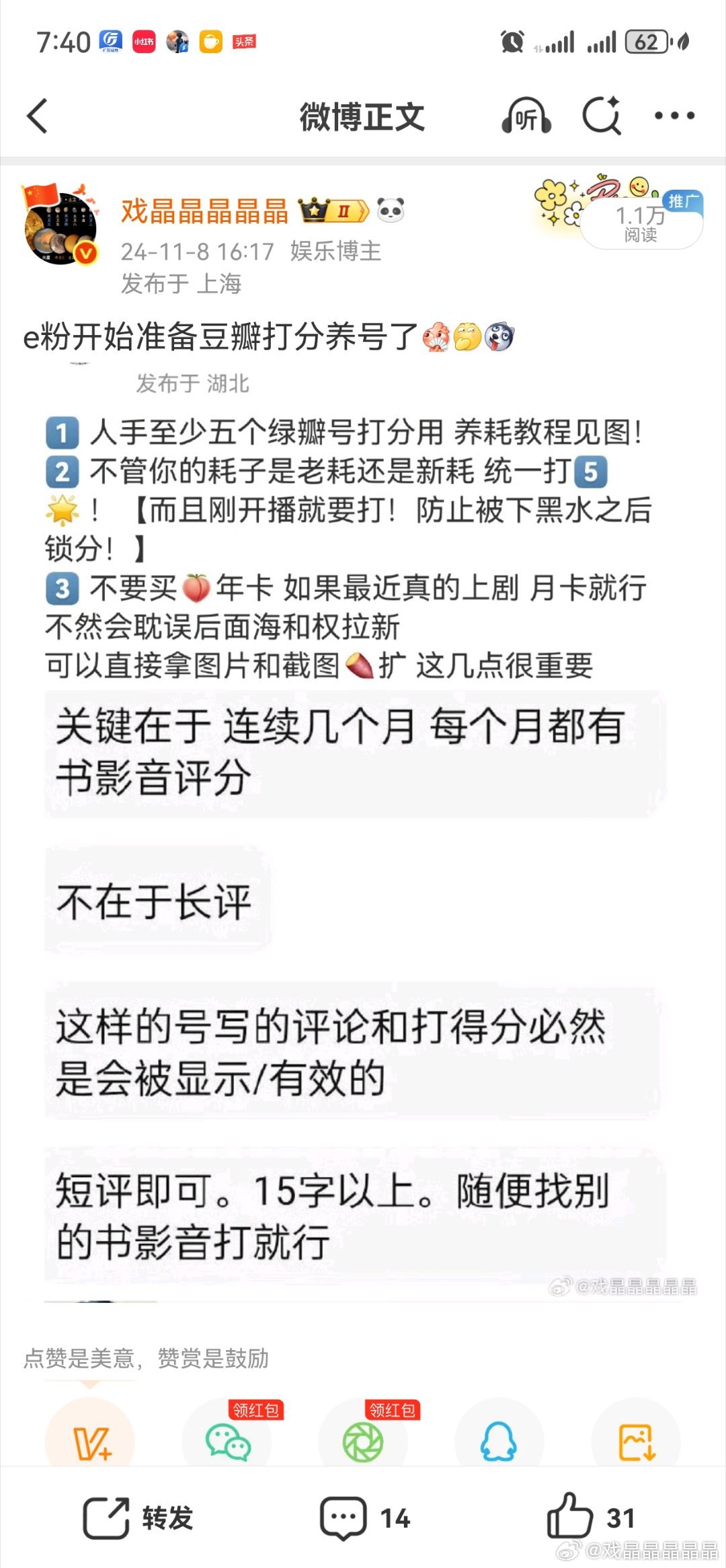The image size is (726, 1568).
Task: Tap the VIP crown level II badge
Action: pos(334,211)
